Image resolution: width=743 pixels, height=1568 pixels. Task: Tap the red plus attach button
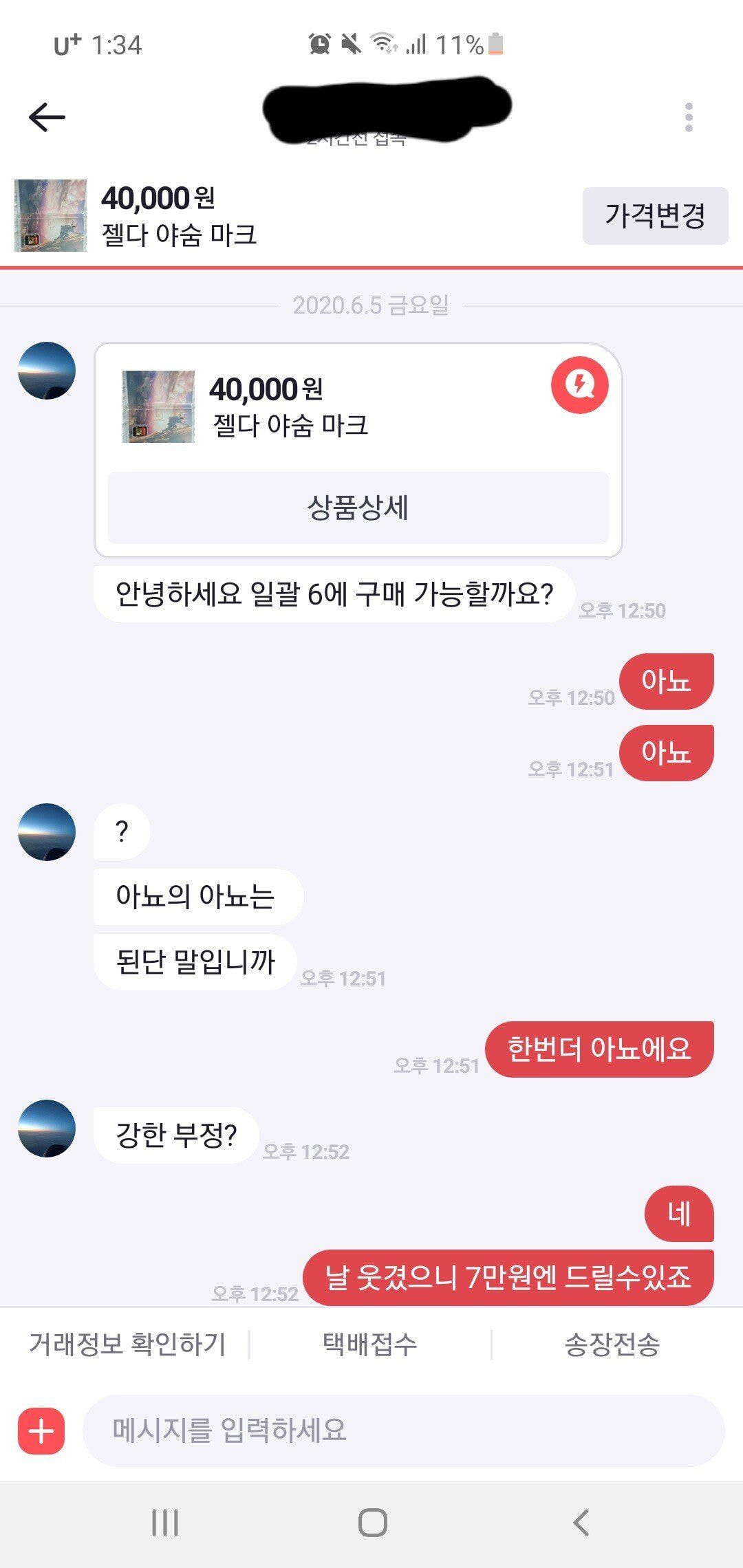[41, 1431]
